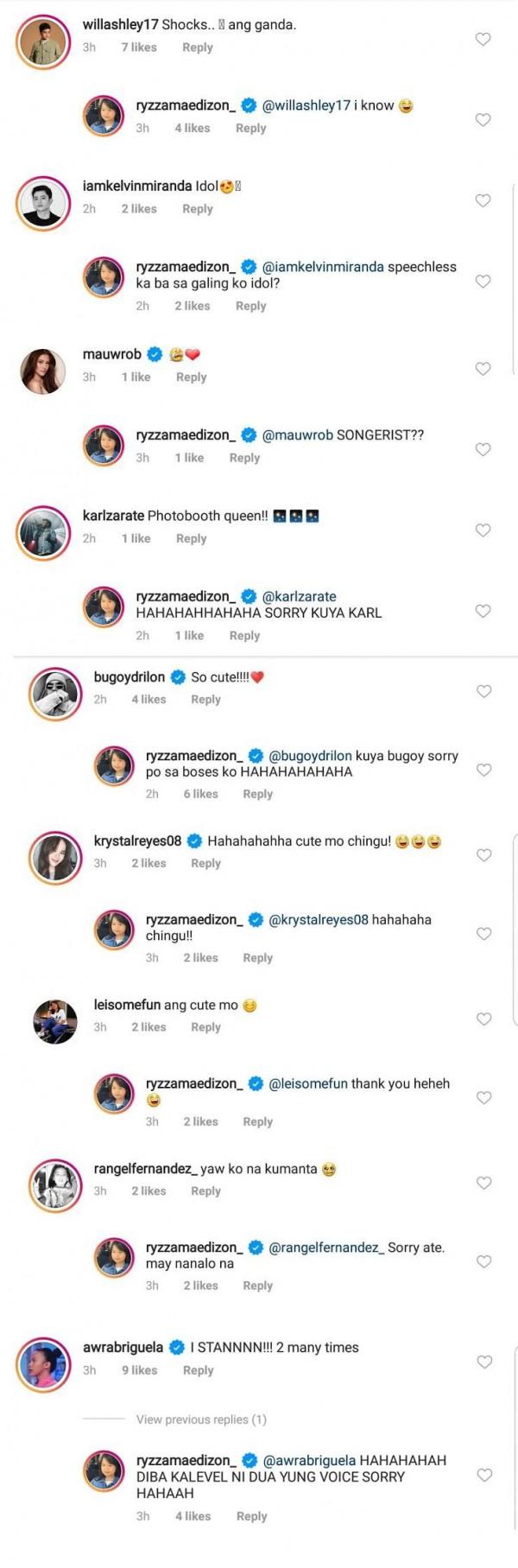Like mauwrob's emoji comment
Screen dimensions: 518x1568
[483, 369]
